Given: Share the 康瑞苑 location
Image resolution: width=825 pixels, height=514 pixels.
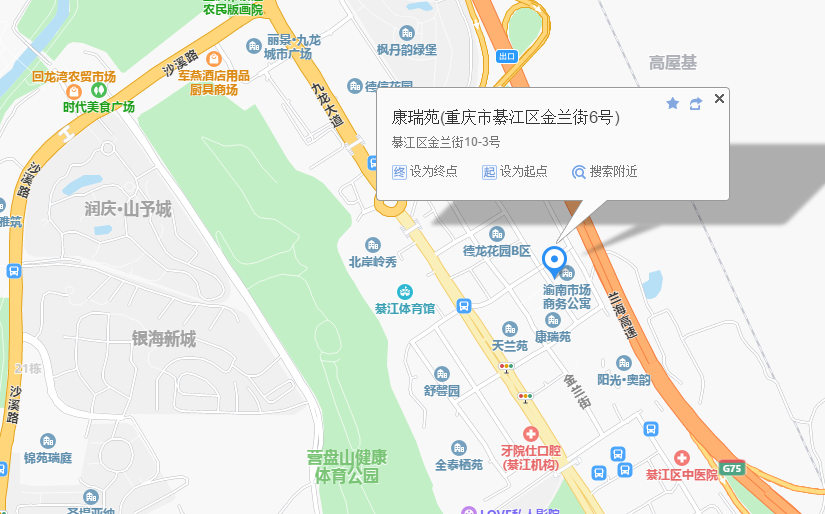Looking at the screenshot, I should (695, 103).
